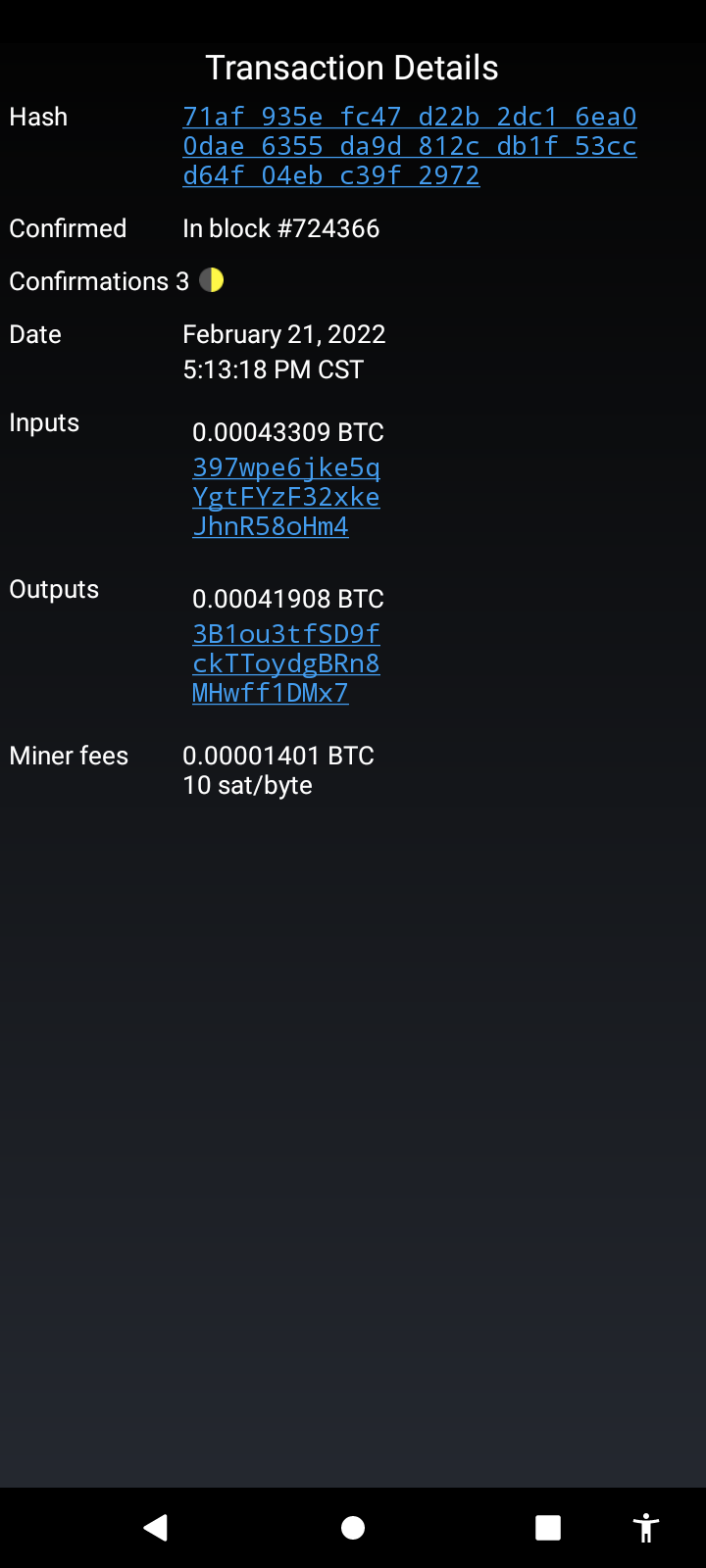Open output address 3B1ou3tfSD9f link
The width and height of the screenshot is (706, 1568).
click(285, 663)
